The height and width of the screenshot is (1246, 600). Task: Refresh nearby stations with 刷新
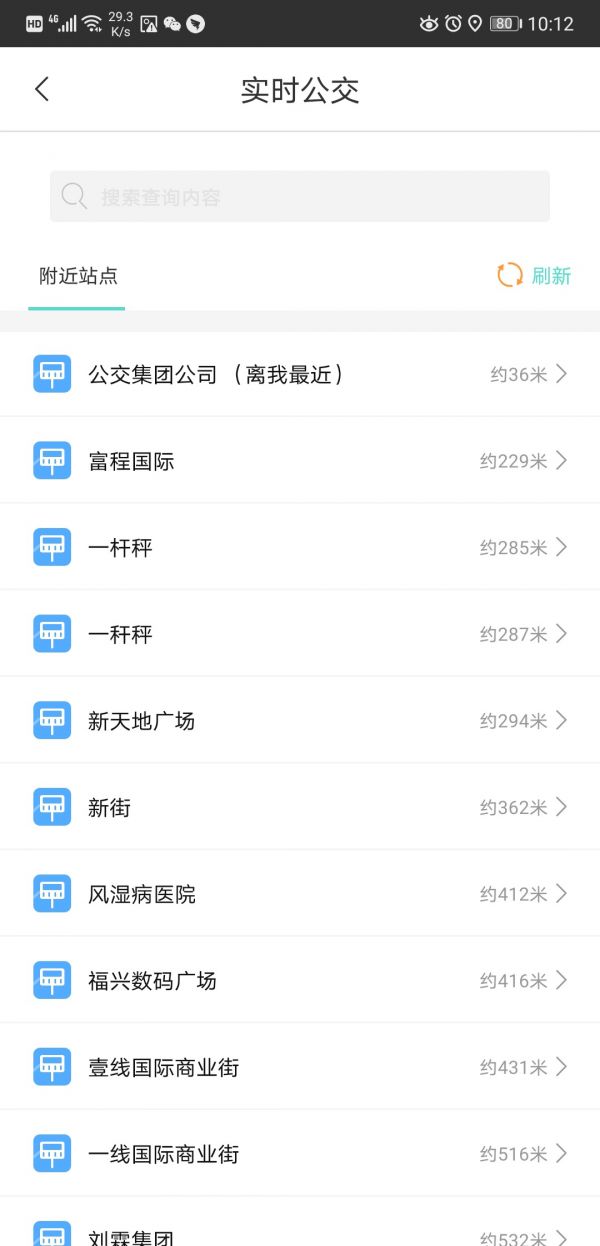[534, 275]
